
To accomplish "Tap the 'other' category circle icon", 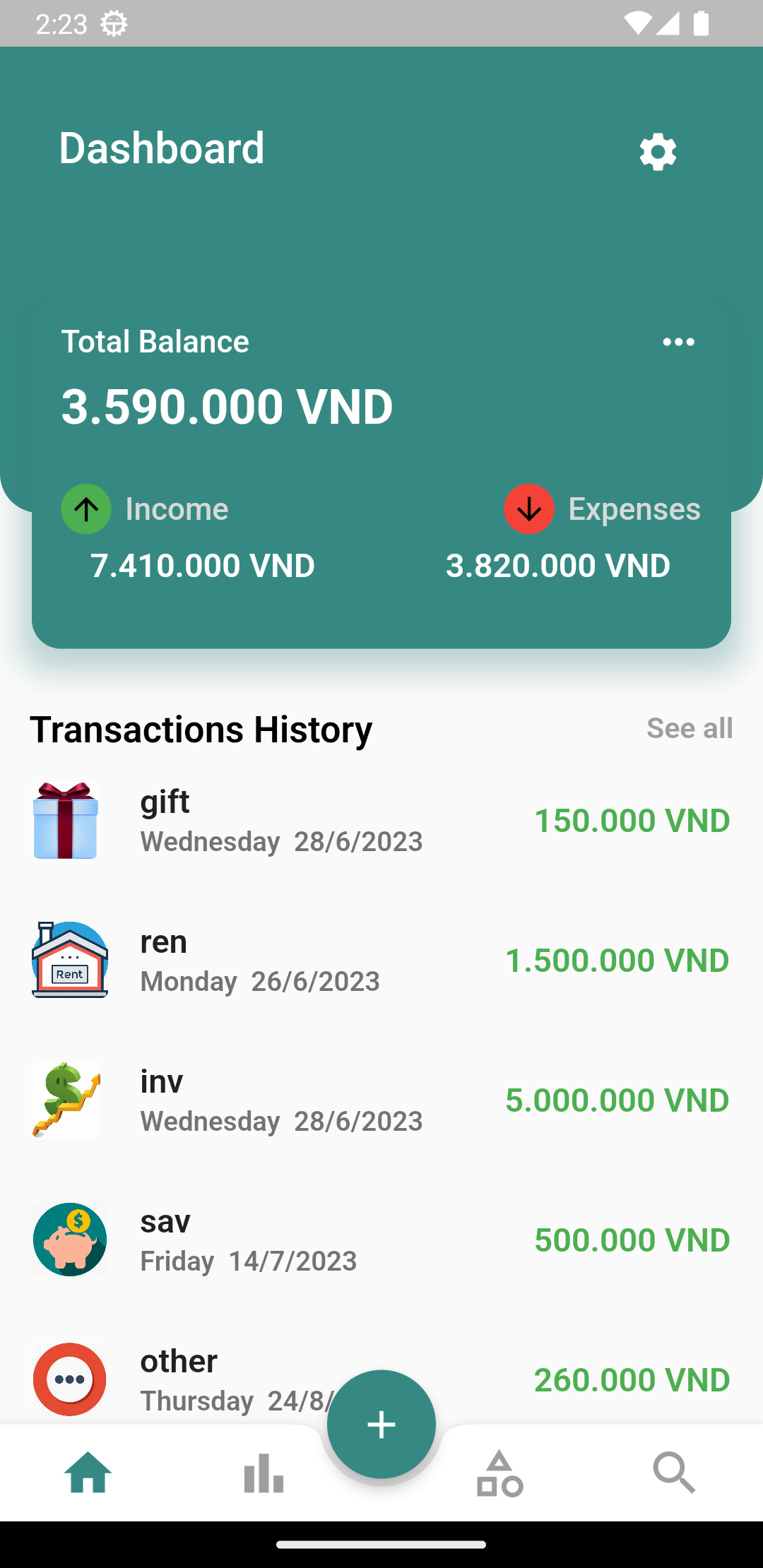I will tap(69, 1379).
